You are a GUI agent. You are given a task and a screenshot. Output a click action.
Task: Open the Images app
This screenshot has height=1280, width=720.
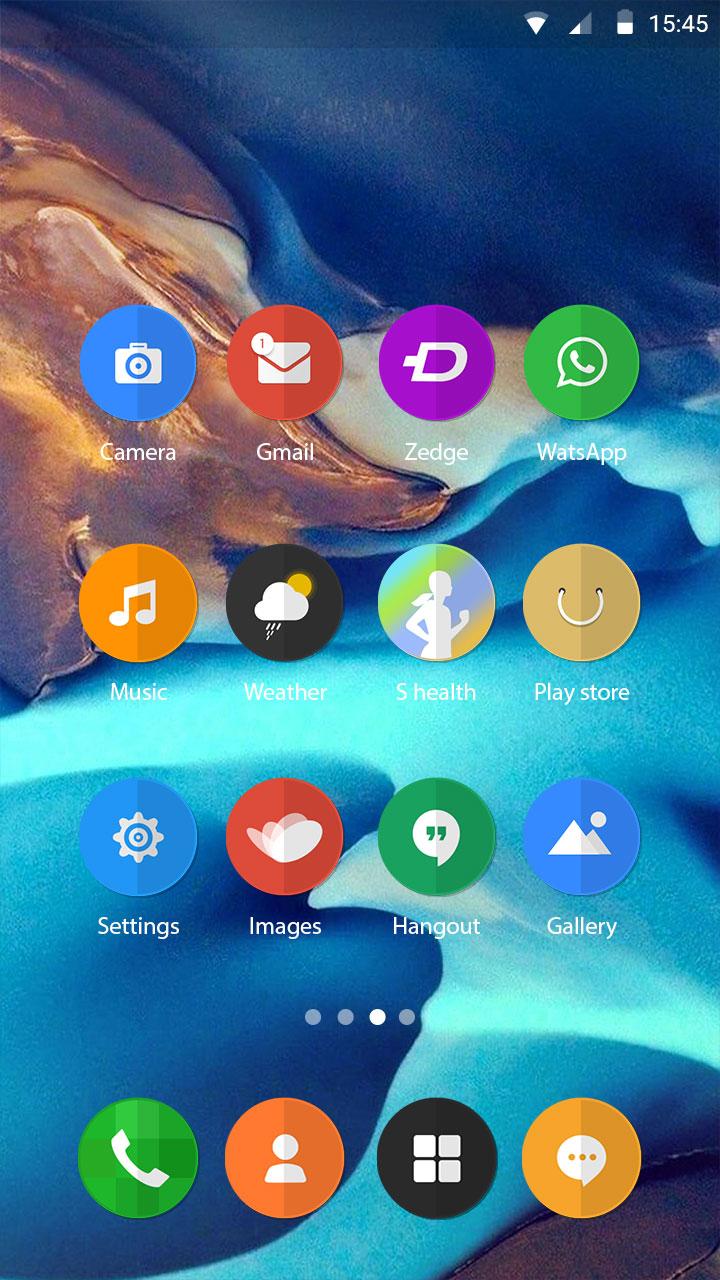tap(285, 838)
